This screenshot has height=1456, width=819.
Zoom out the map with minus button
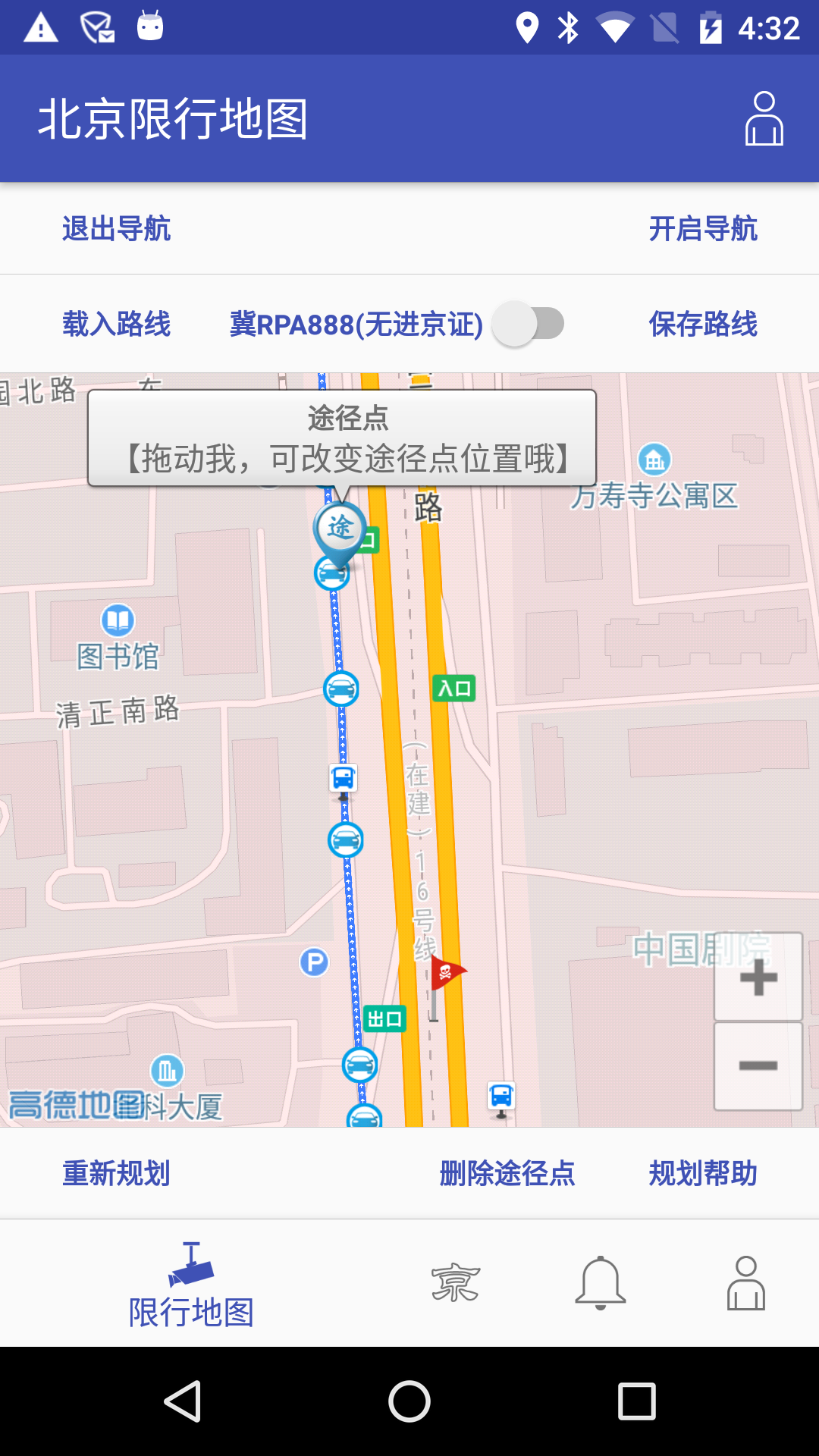[x=758, y=1066]
